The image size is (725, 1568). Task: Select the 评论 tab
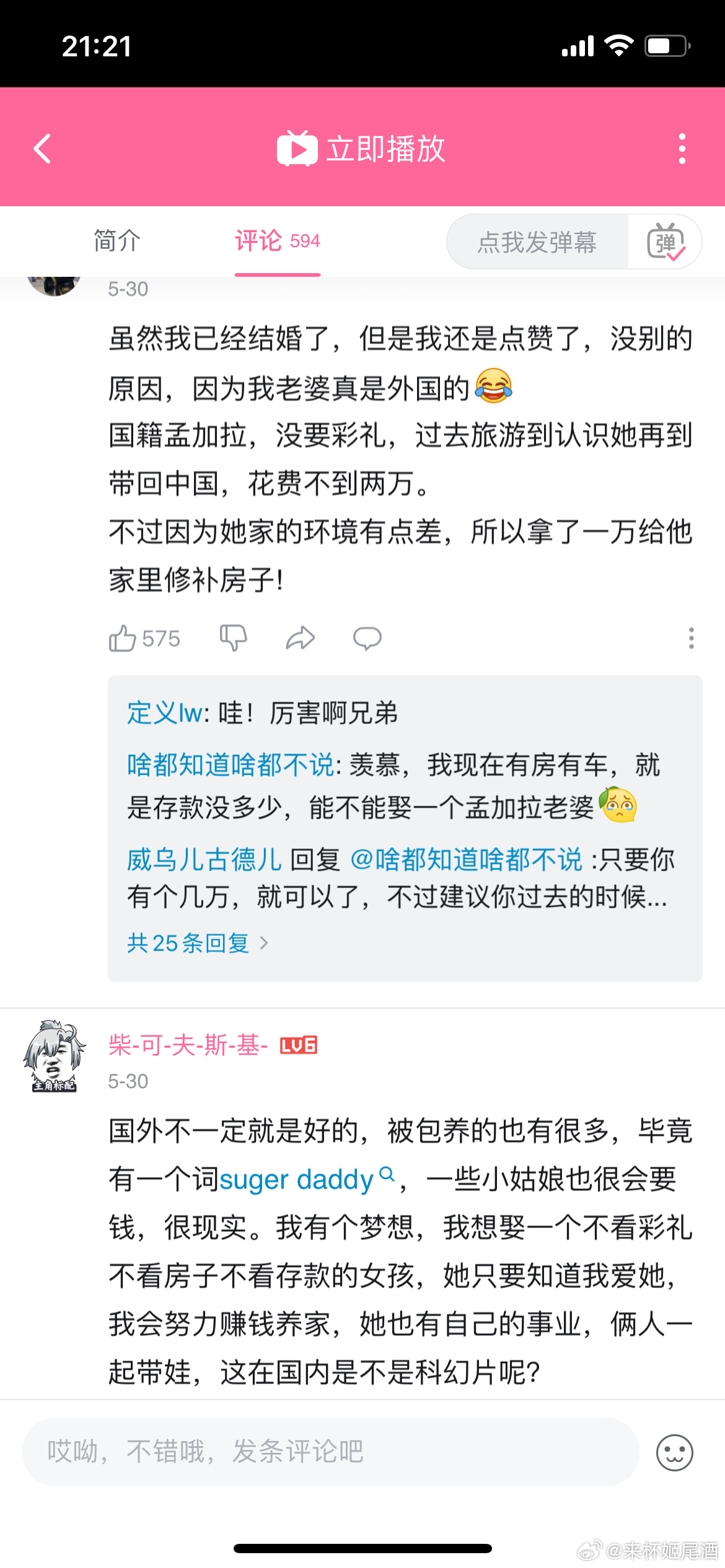coord(277,241)
